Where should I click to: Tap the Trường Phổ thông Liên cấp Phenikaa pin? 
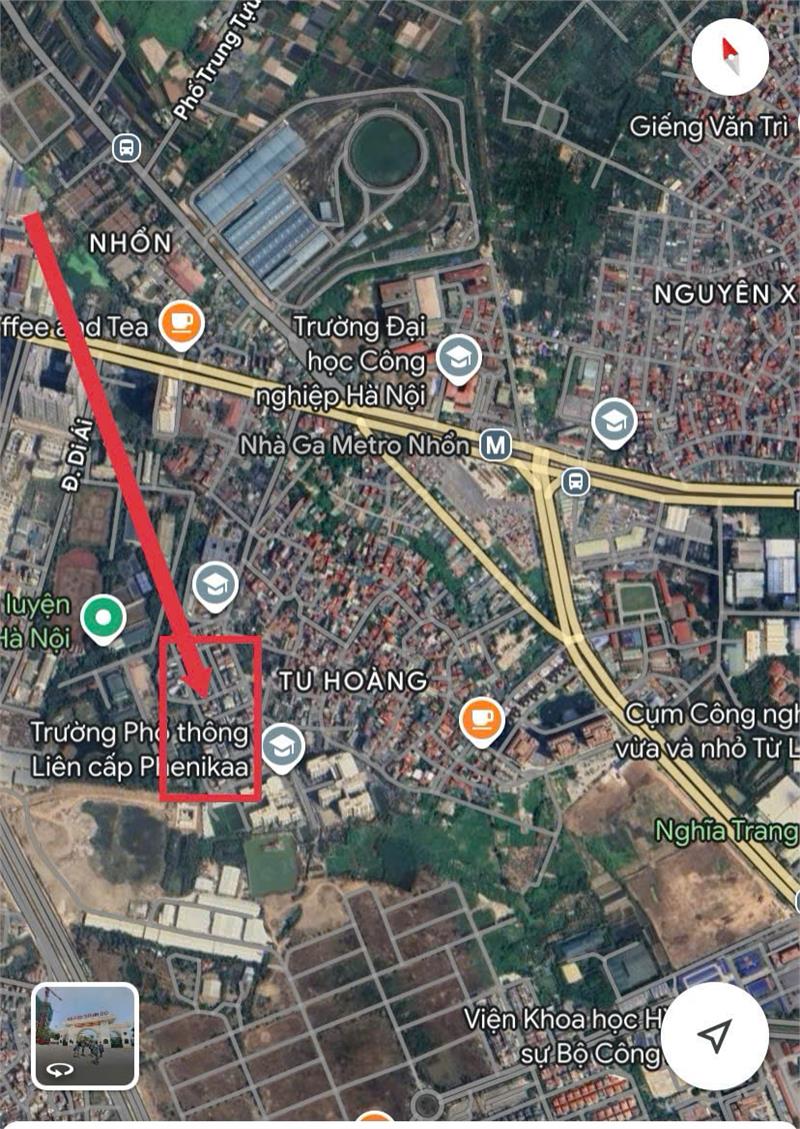(x=283, y=748)
